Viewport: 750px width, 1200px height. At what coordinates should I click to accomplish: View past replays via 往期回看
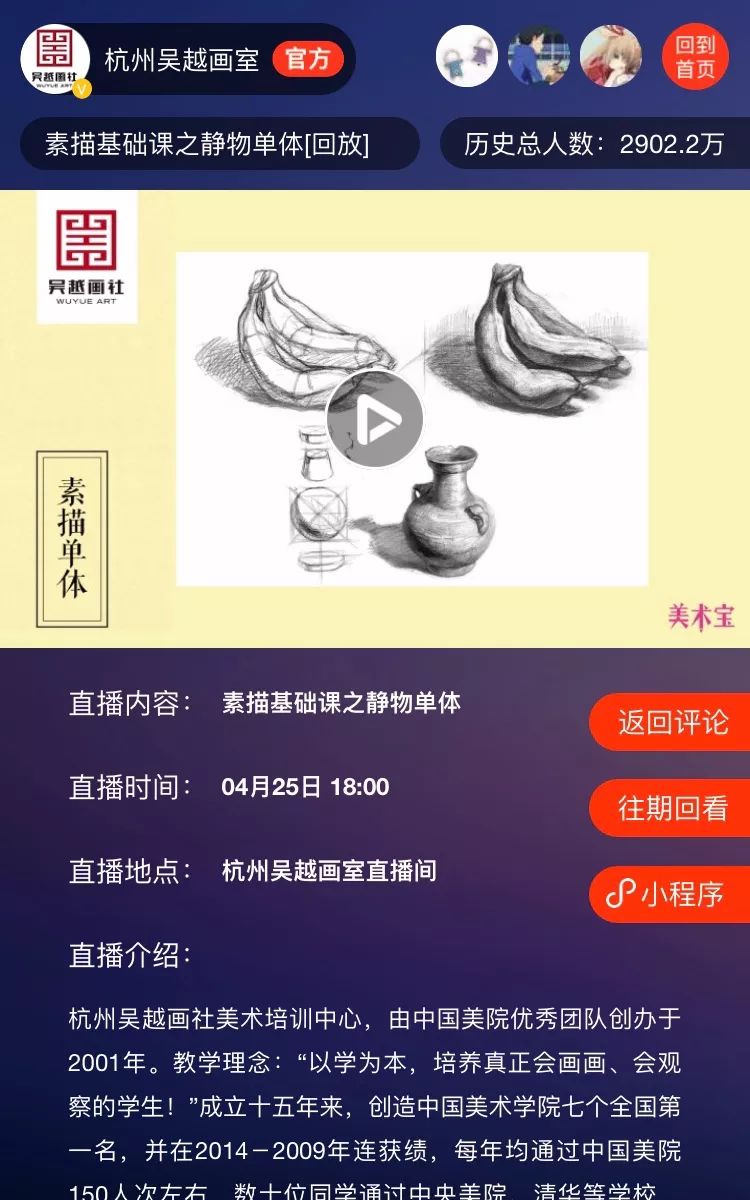tap(672, 808)
